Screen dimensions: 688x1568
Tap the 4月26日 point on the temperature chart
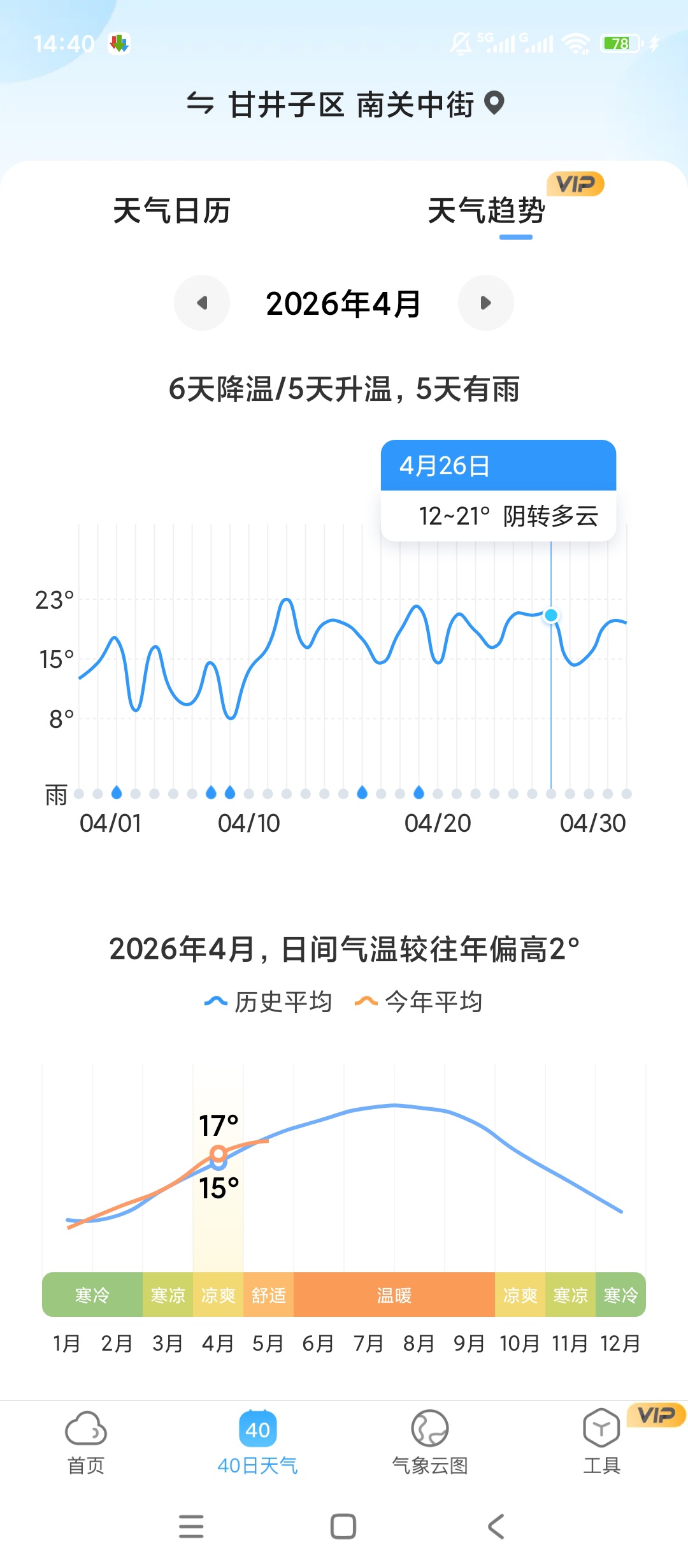tap(551, 615)
